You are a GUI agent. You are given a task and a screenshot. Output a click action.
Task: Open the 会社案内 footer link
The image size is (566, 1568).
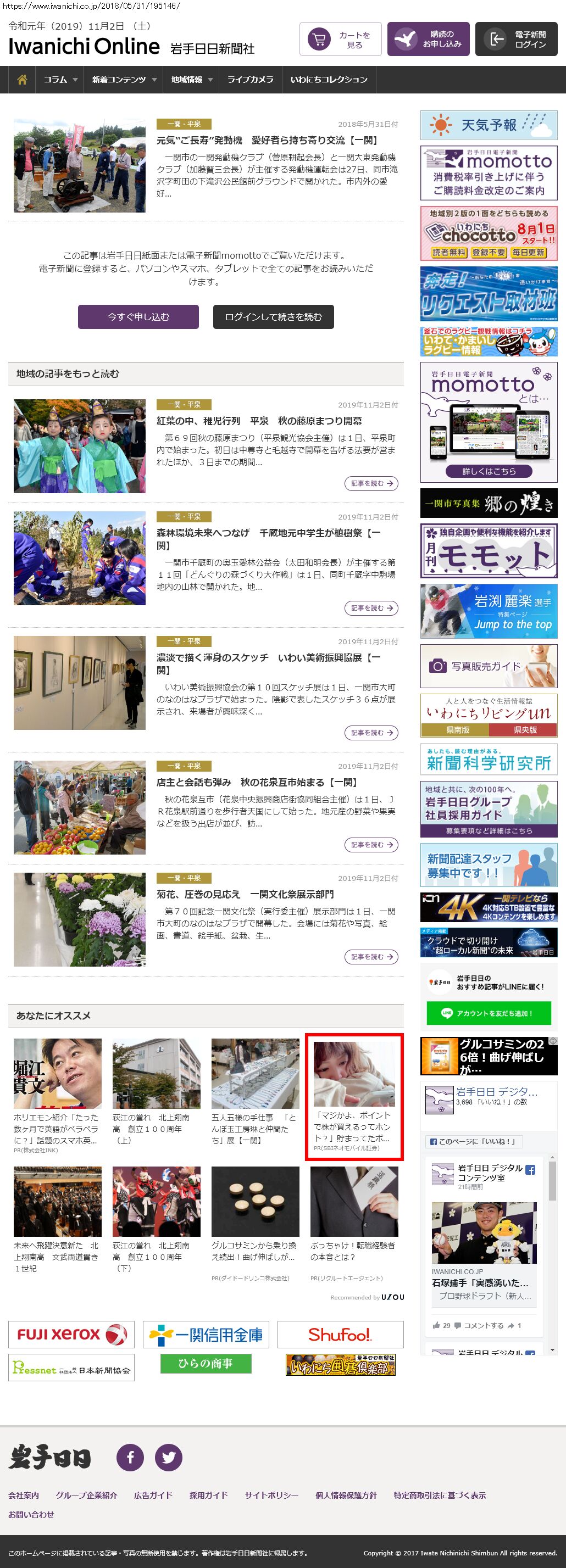[x=23, y=1495]
